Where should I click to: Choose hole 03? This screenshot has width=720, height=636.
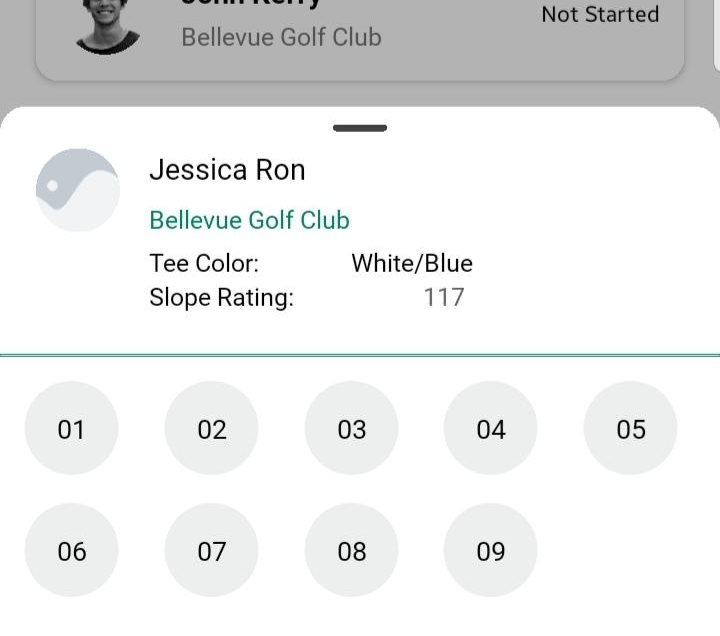pyautogui.click(x=351, y=429)
